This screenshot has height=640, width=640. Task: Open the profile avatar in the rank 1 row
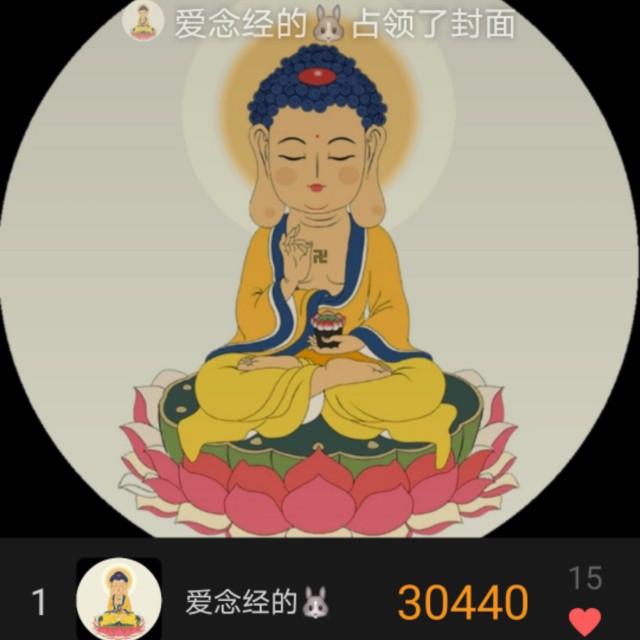(119, 600)
